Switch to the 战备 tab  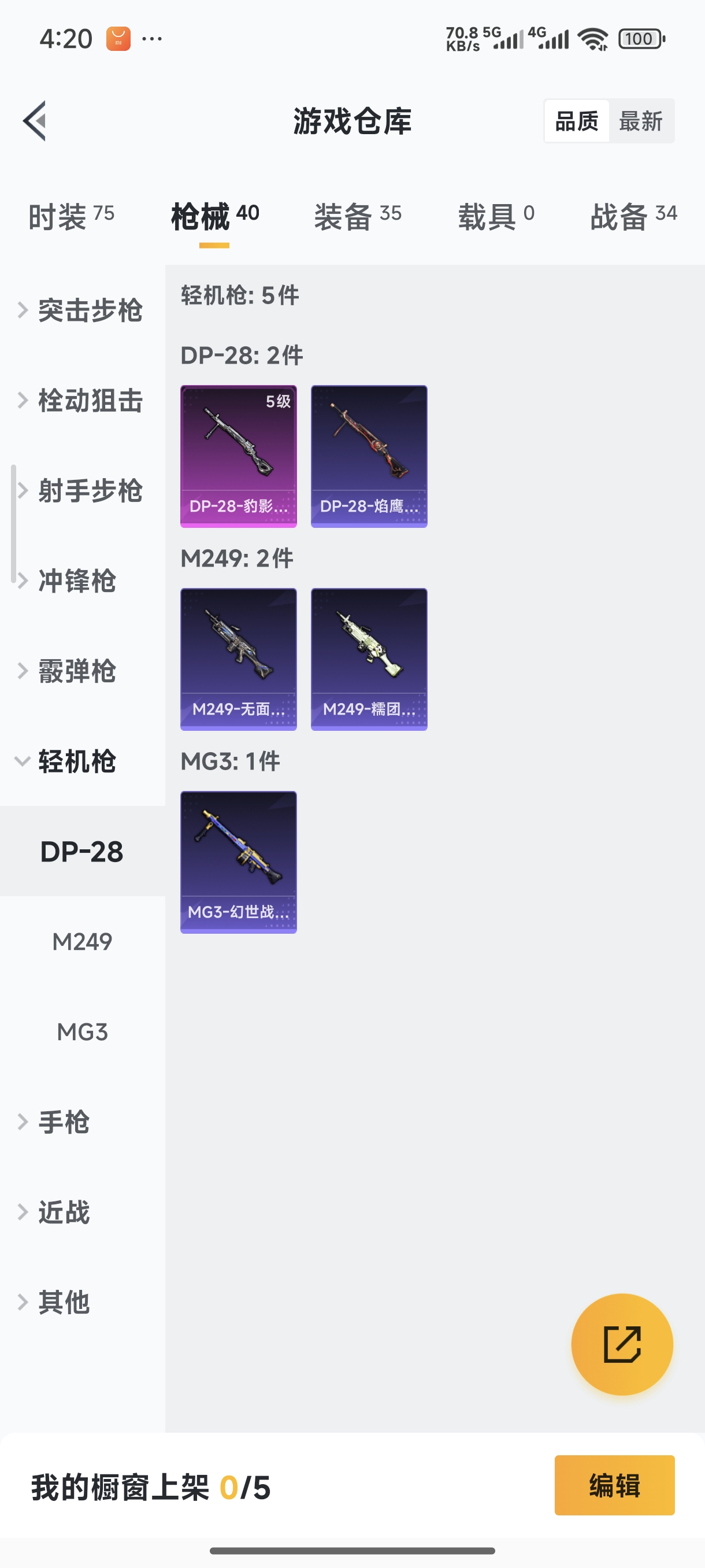click(x=633, y=217)
